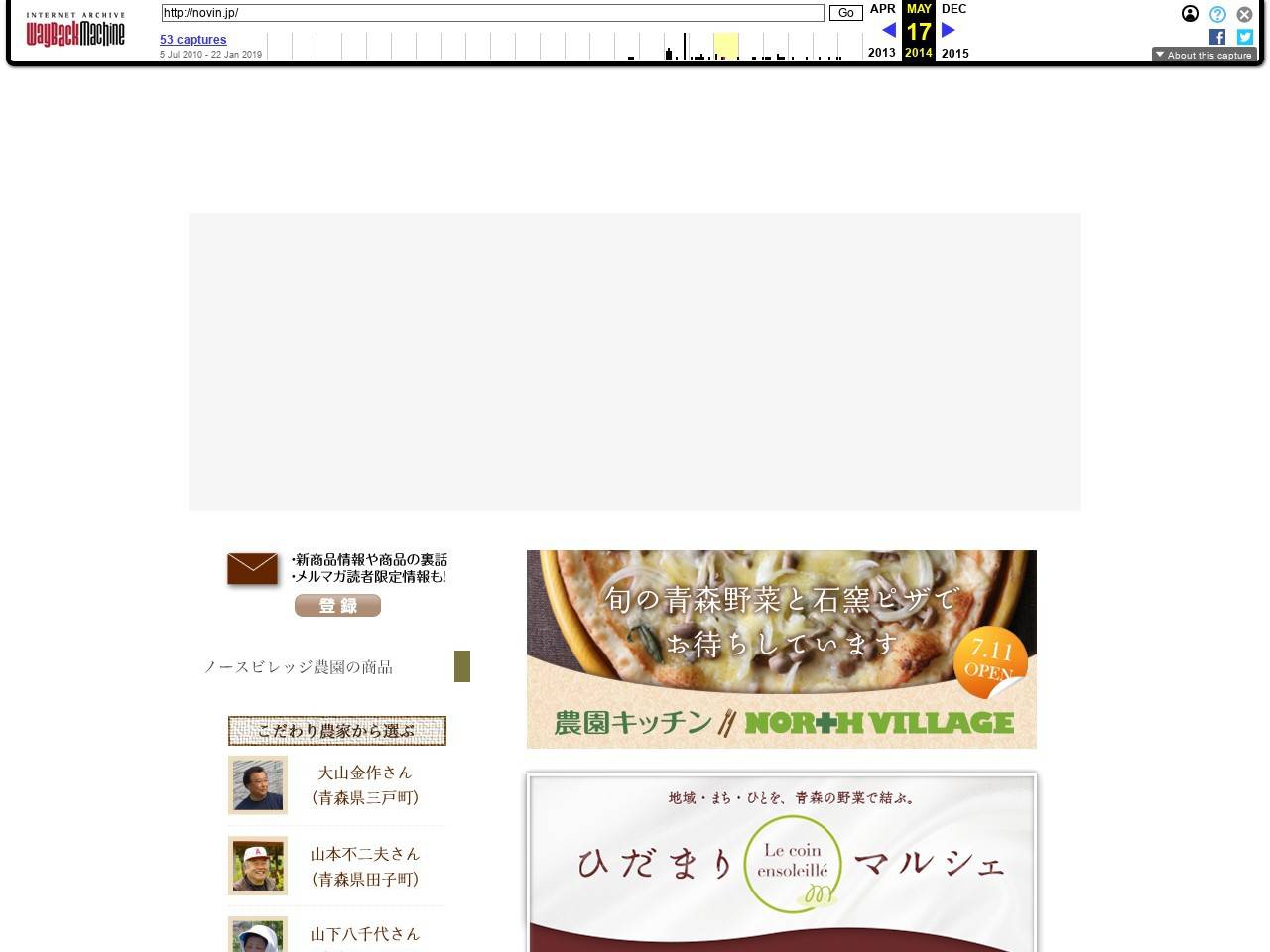
Task: Share this capture on Twitter
Action: coord(1244,37)
